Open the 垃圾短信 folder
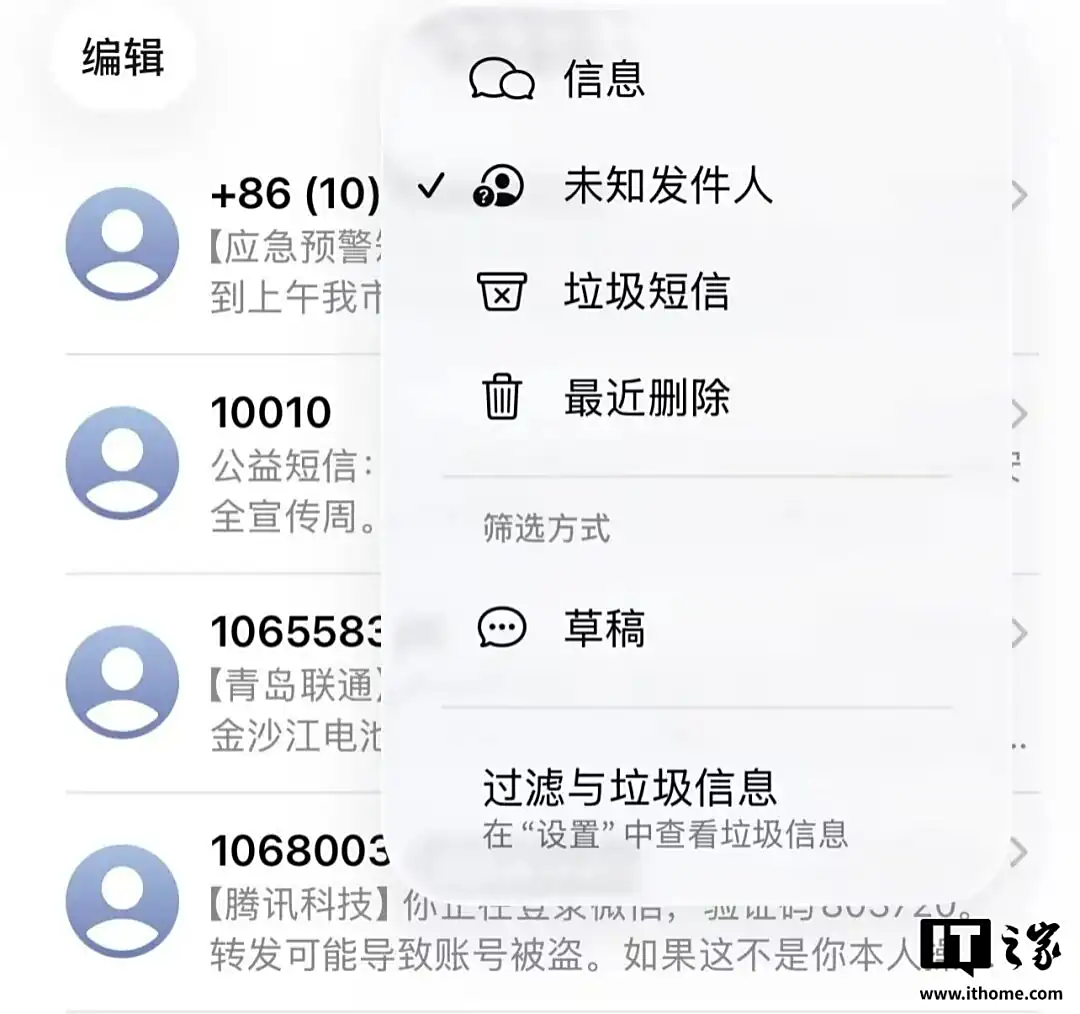1080x1014 pixels. [x=645, y=292]
